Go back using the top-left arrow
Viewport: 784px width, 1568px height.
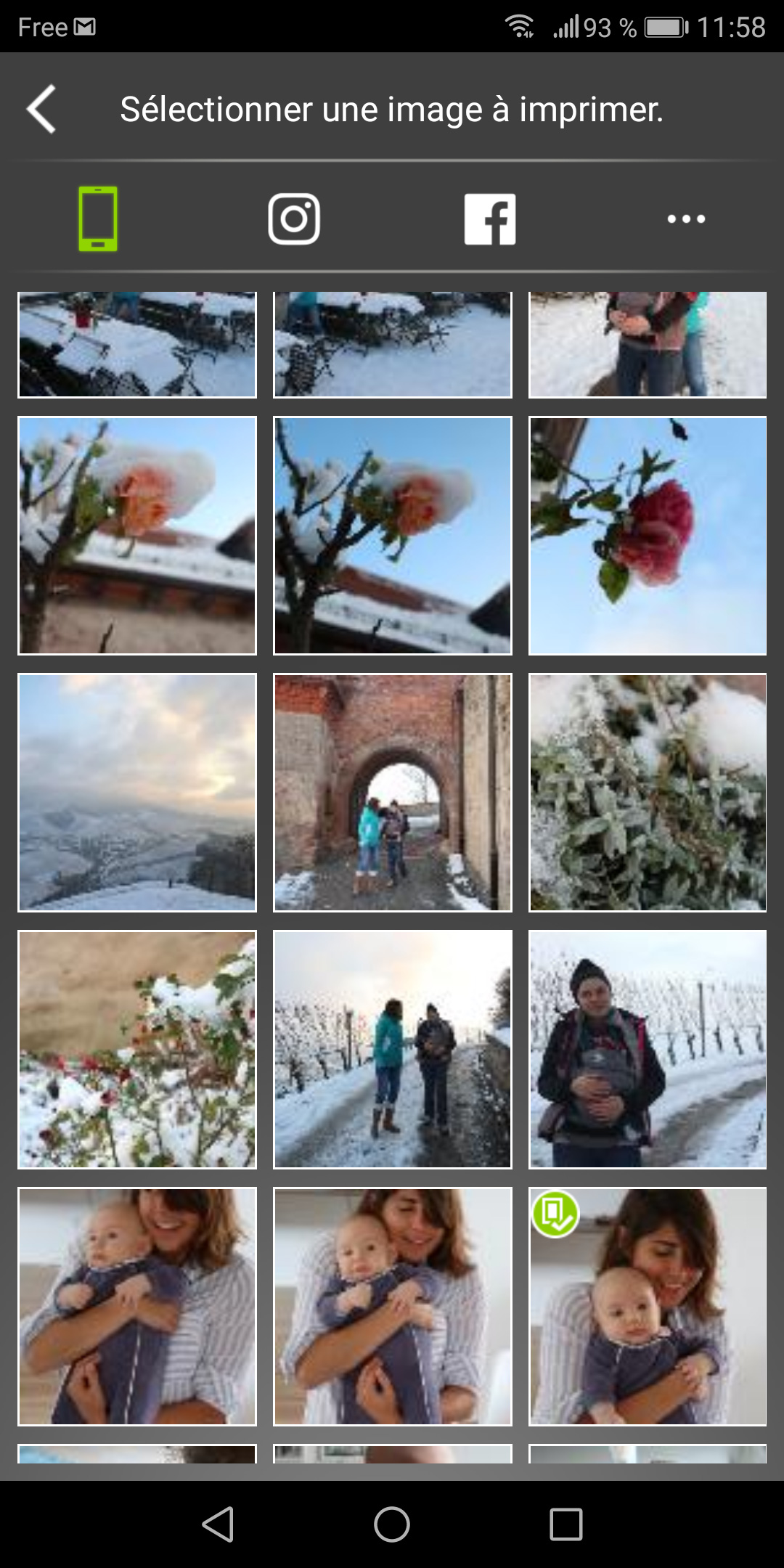tap(41, 110)
